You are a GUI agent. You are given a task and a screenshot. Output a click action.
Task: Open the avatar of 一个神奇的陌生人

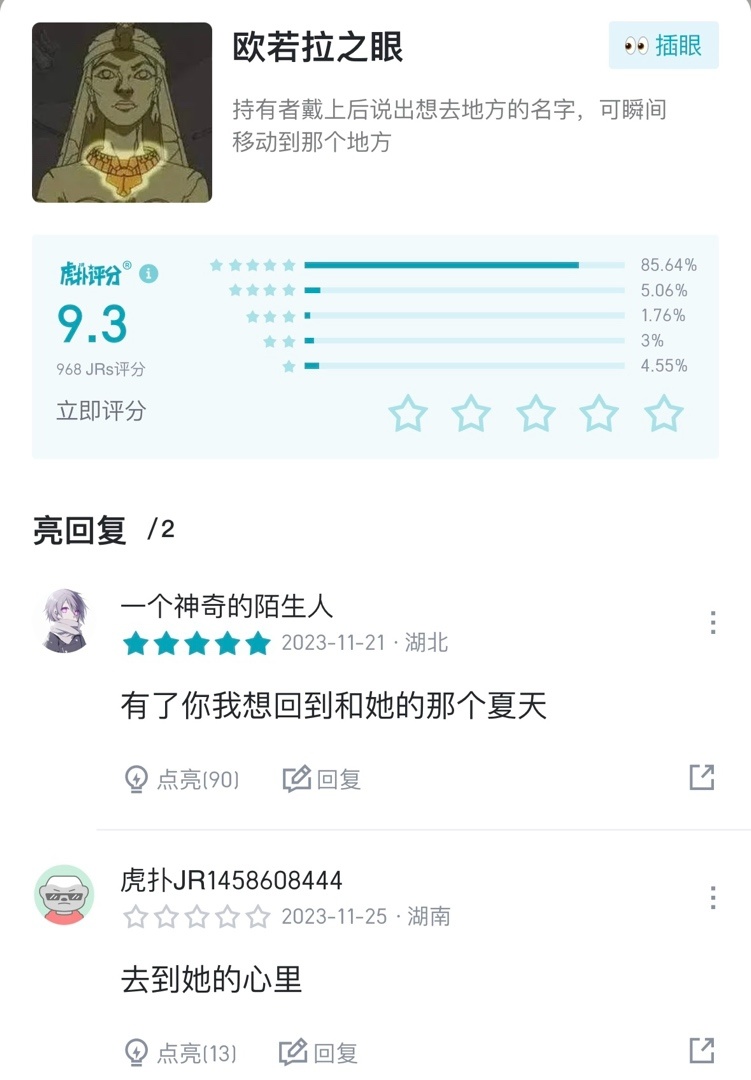coord(65,620)
